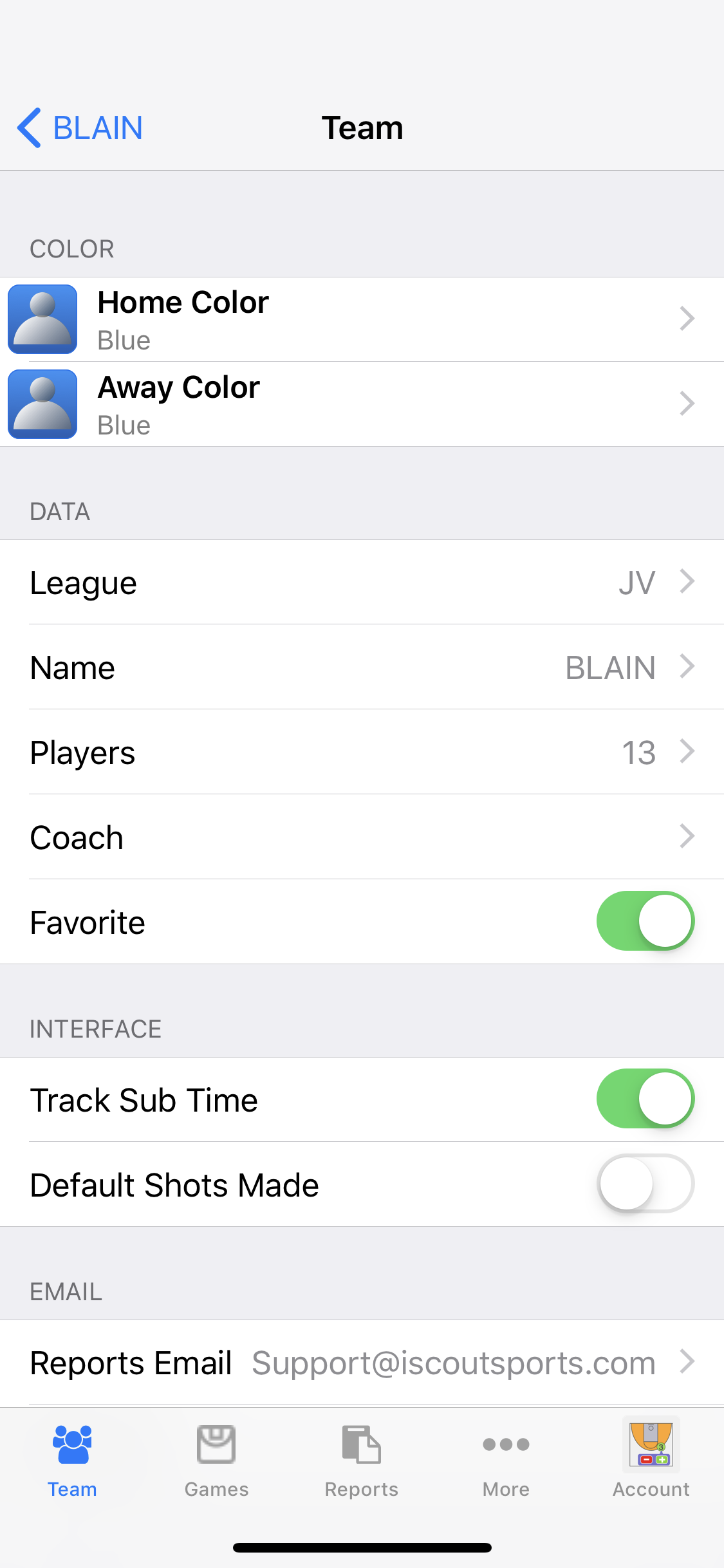Open Away Color setting

pyautogui.click(x=362, y=404)
